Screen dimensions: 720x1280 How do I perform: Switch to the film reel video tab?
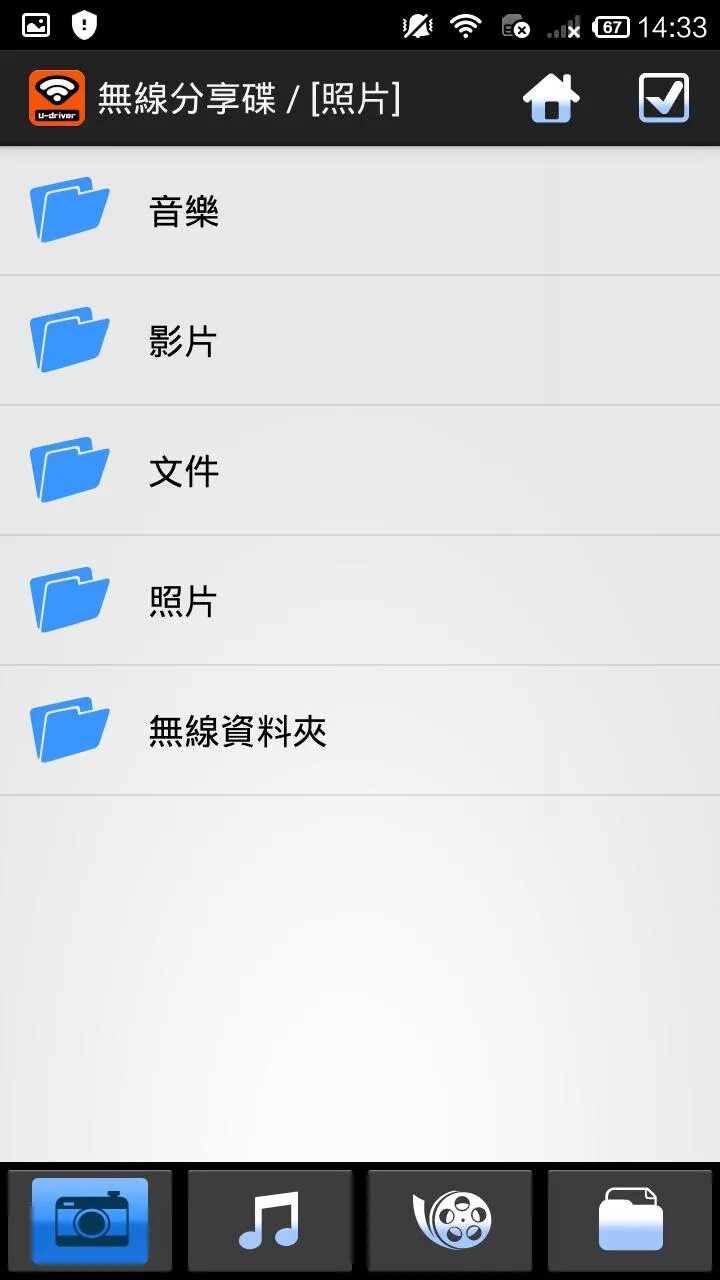tap(450, 1220)
